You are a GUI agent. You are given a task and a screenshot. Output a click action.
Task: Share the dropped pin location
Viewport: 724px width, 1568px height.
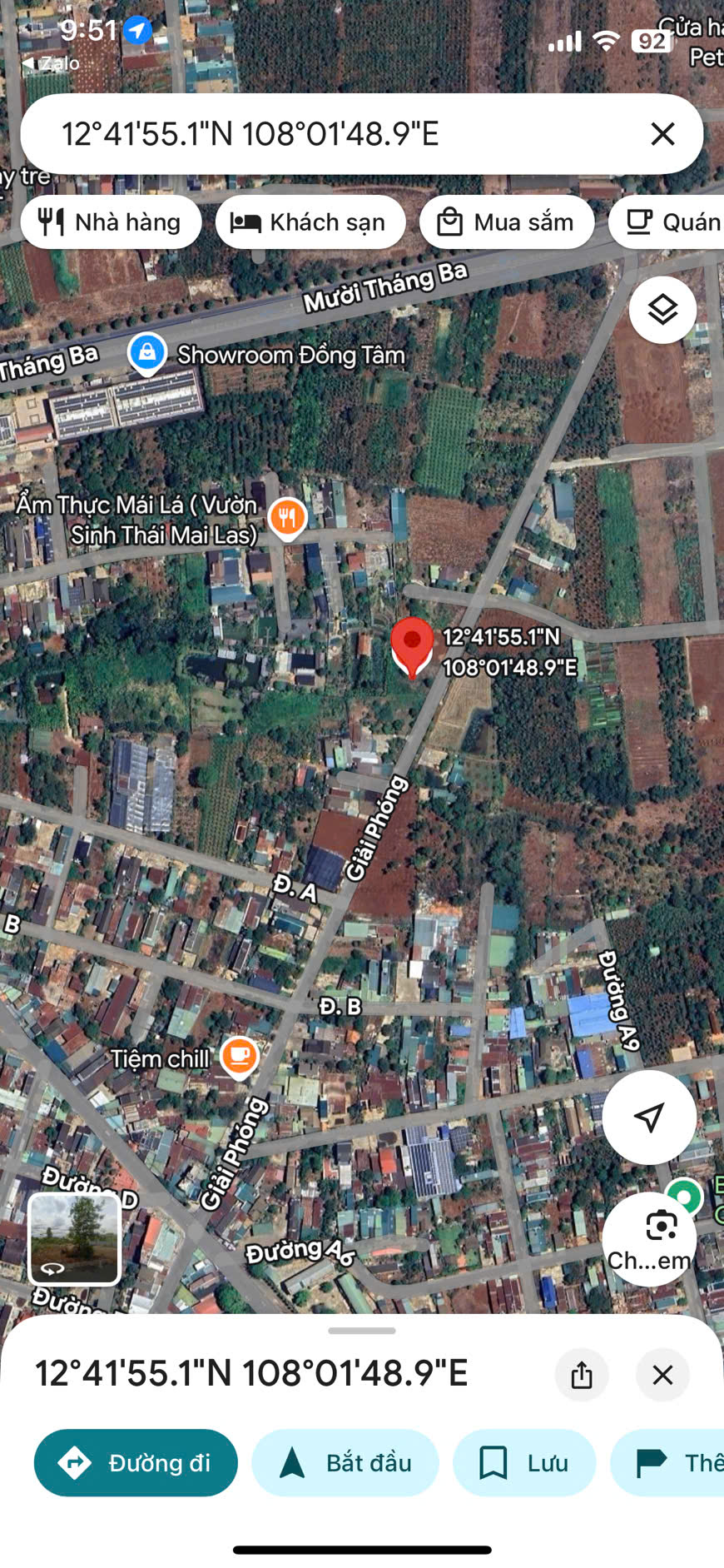pyautogui.click(x=582, y=1375)
